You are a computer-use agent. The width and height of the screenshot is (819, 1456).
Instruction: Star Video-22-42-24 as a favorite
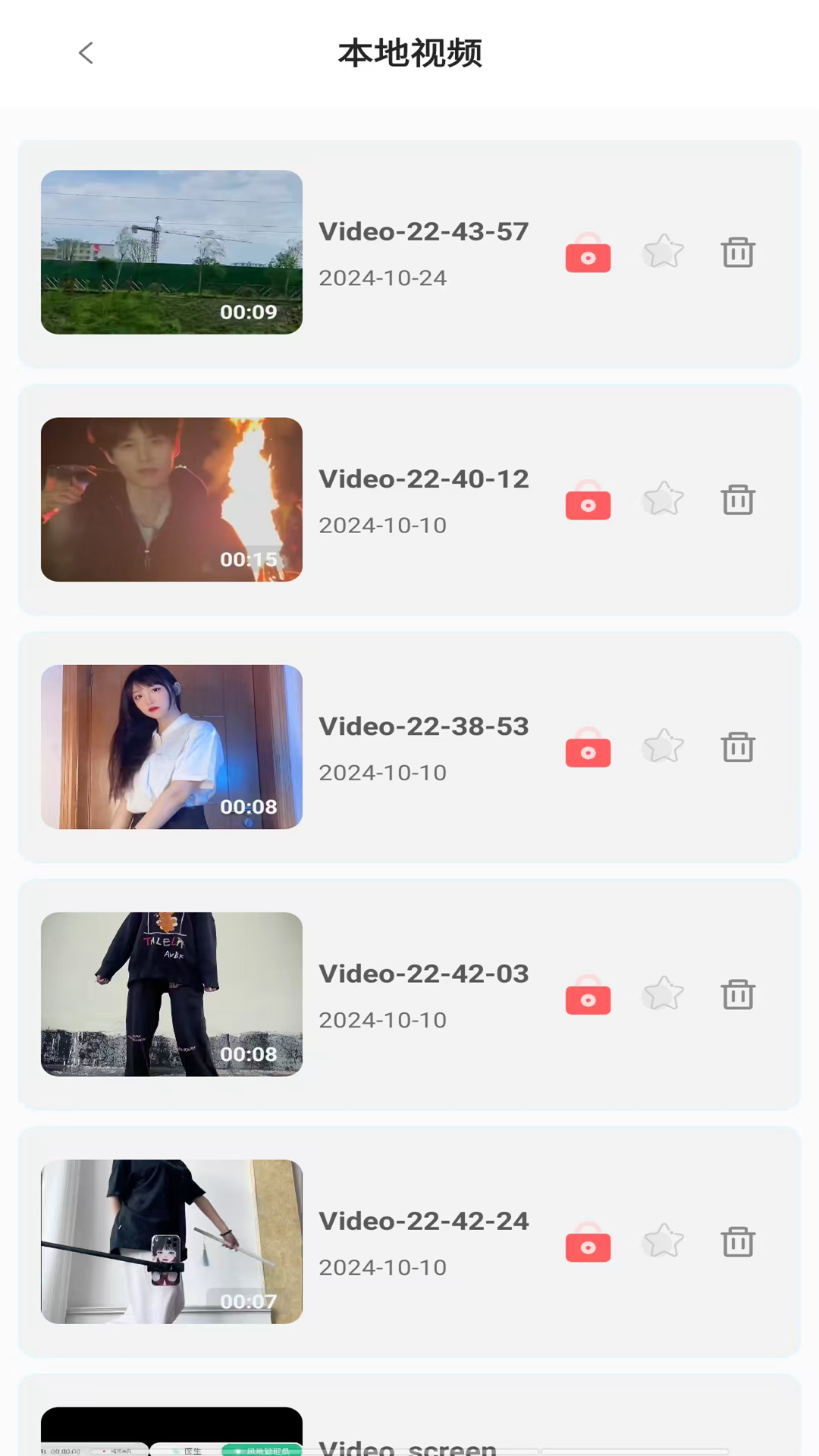click(x=664, y=1241)
